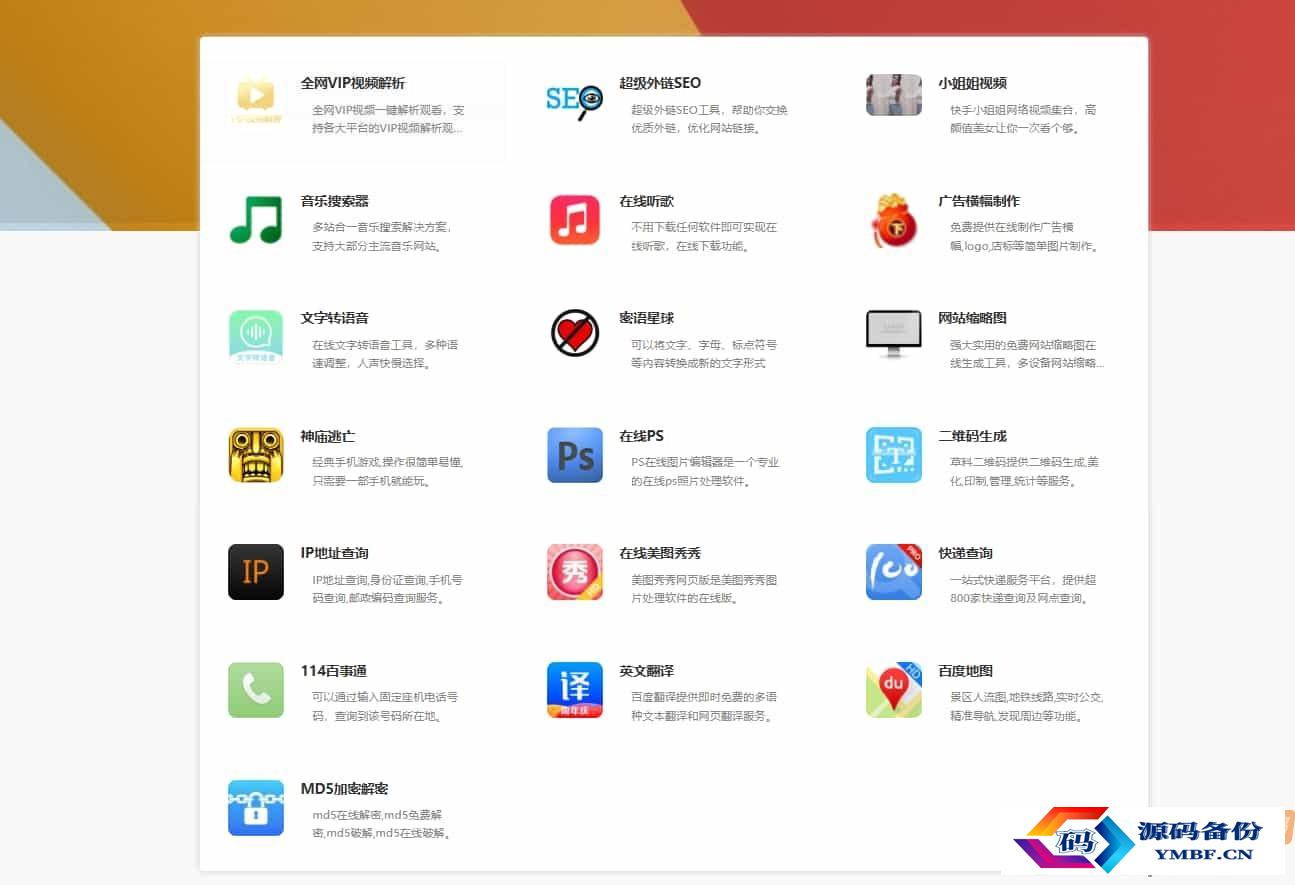This screenshot has height=885, width=1295.
Task: Open the 百度地图 card
Action: click(x=965, y=672)
